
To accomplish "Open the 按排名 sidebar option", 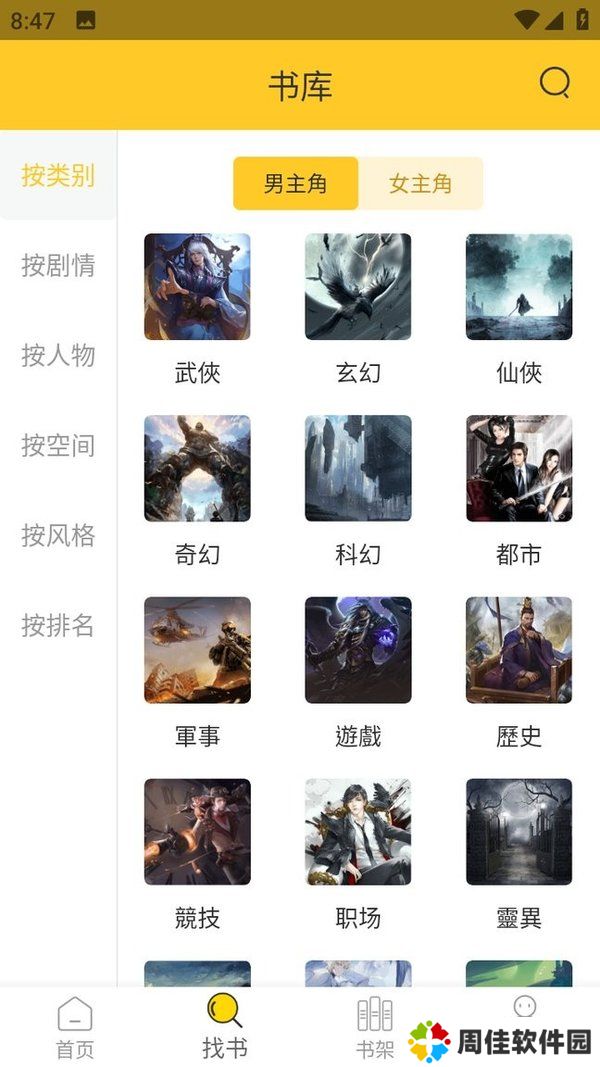I will click(x=58, y=625).
